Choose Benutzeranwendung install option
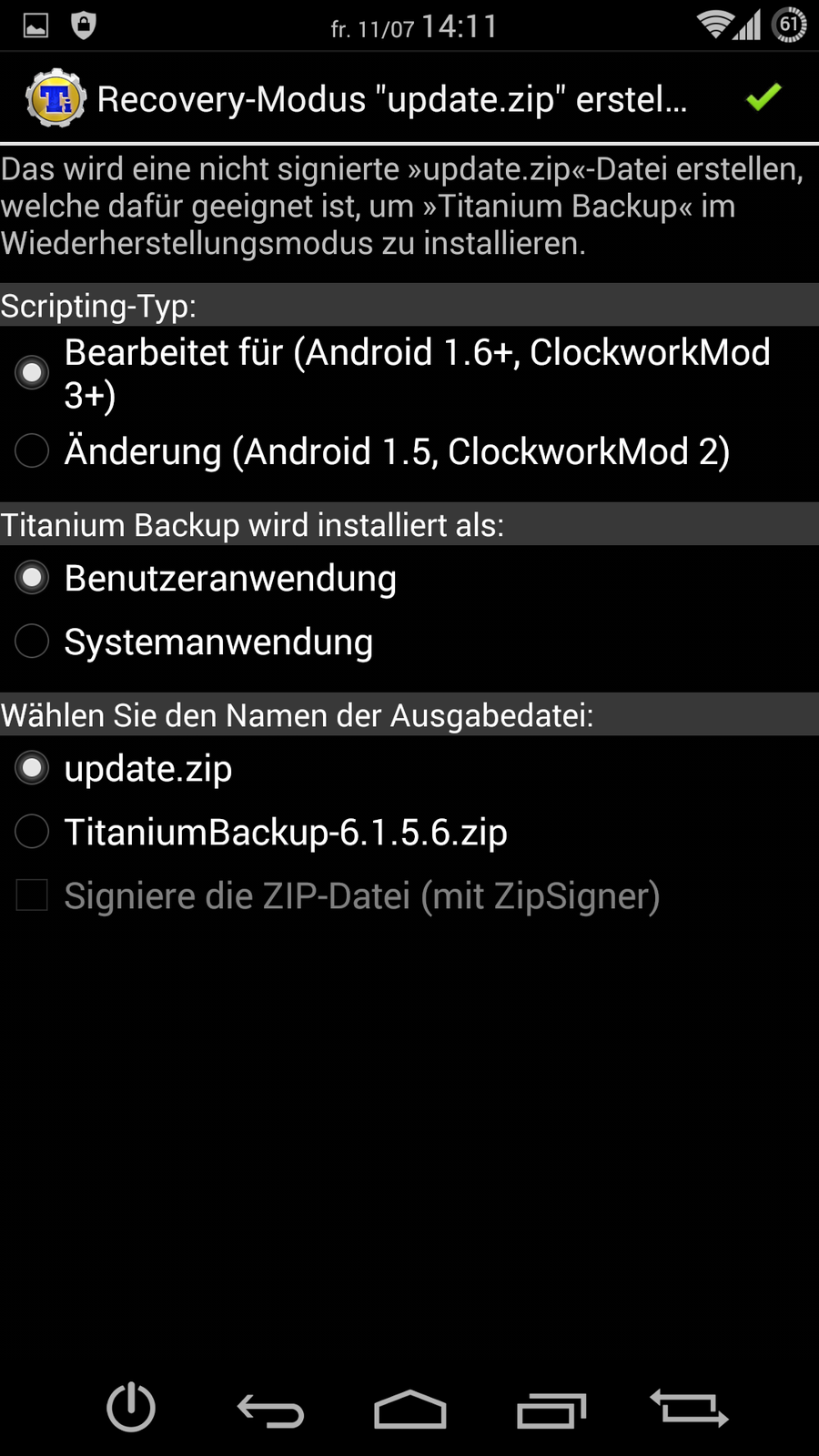Viewport: 819px width, 1456px height. click(x=32, y=578)
